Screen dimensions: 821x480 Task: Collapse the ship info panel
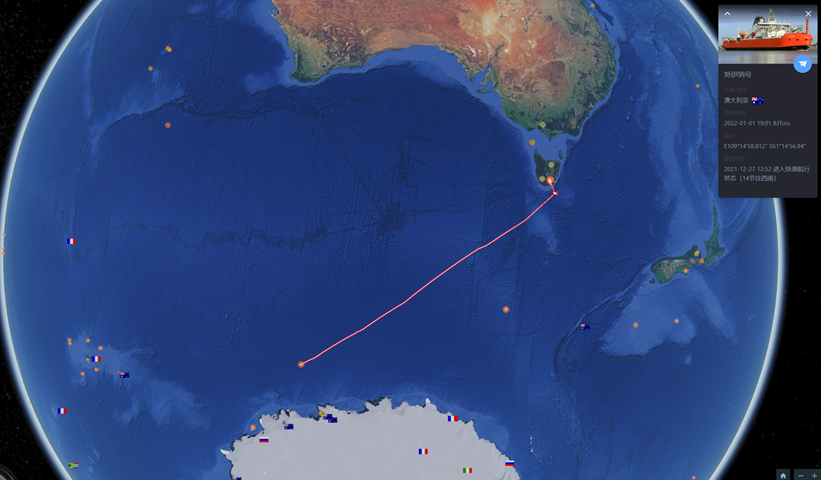click(728, 13)
